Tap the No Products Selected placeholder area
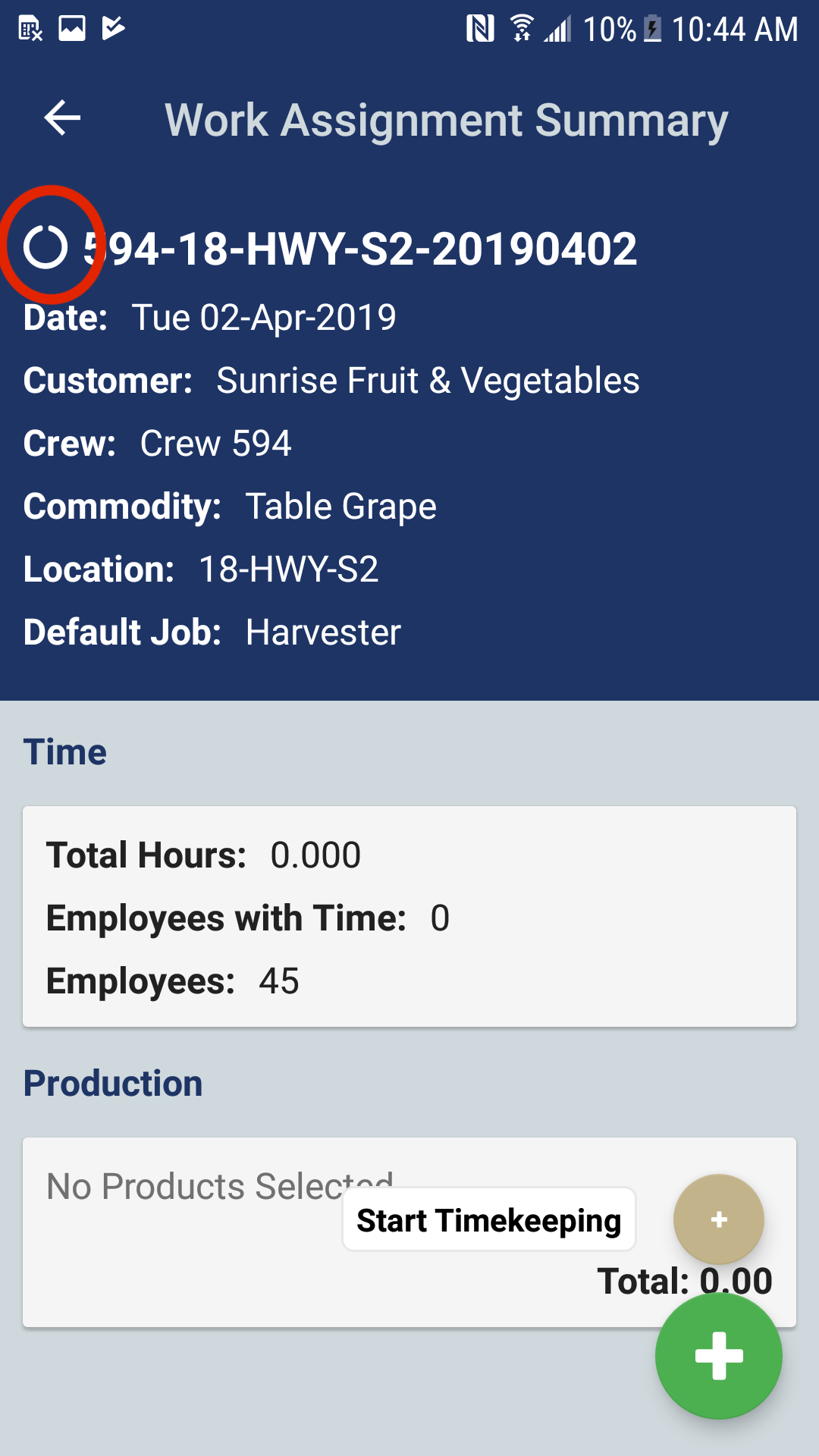819x1456 pixels. point(218,1185)
